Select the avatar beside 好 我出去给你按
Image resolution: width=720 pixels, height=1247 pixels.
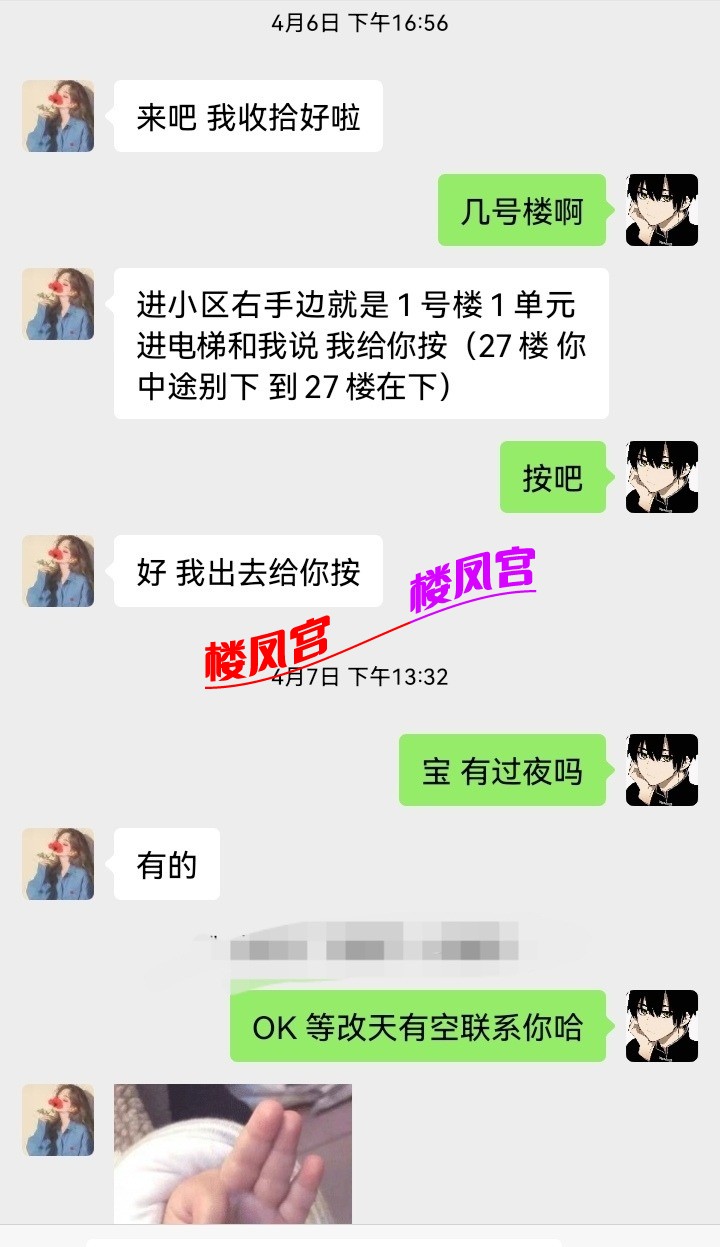pyautogui.click(x=57, y=570)
